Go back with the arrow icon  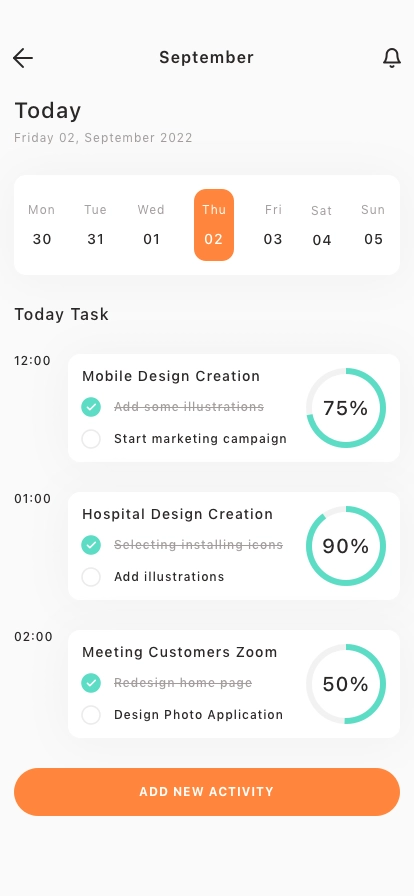click(x=23, y=58)
